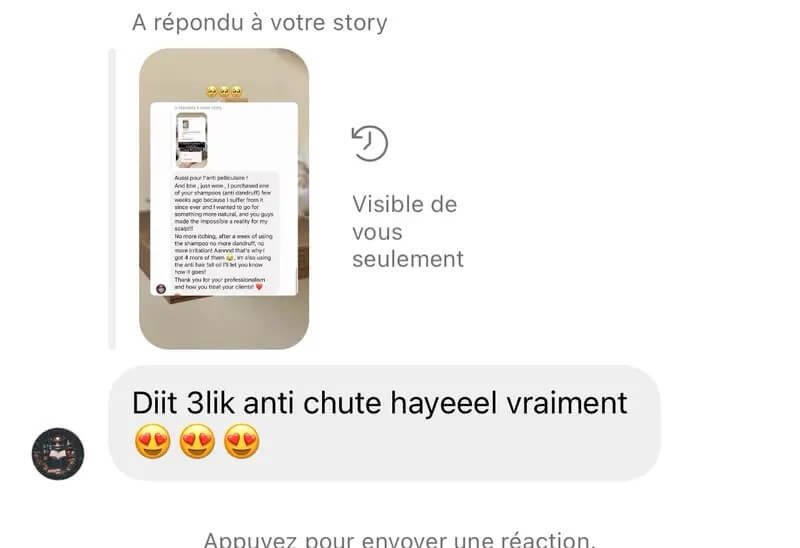Viewport: 800px width, 548px height.
Task: Open the sender's profile picture
Action: [x=58, y=453]
